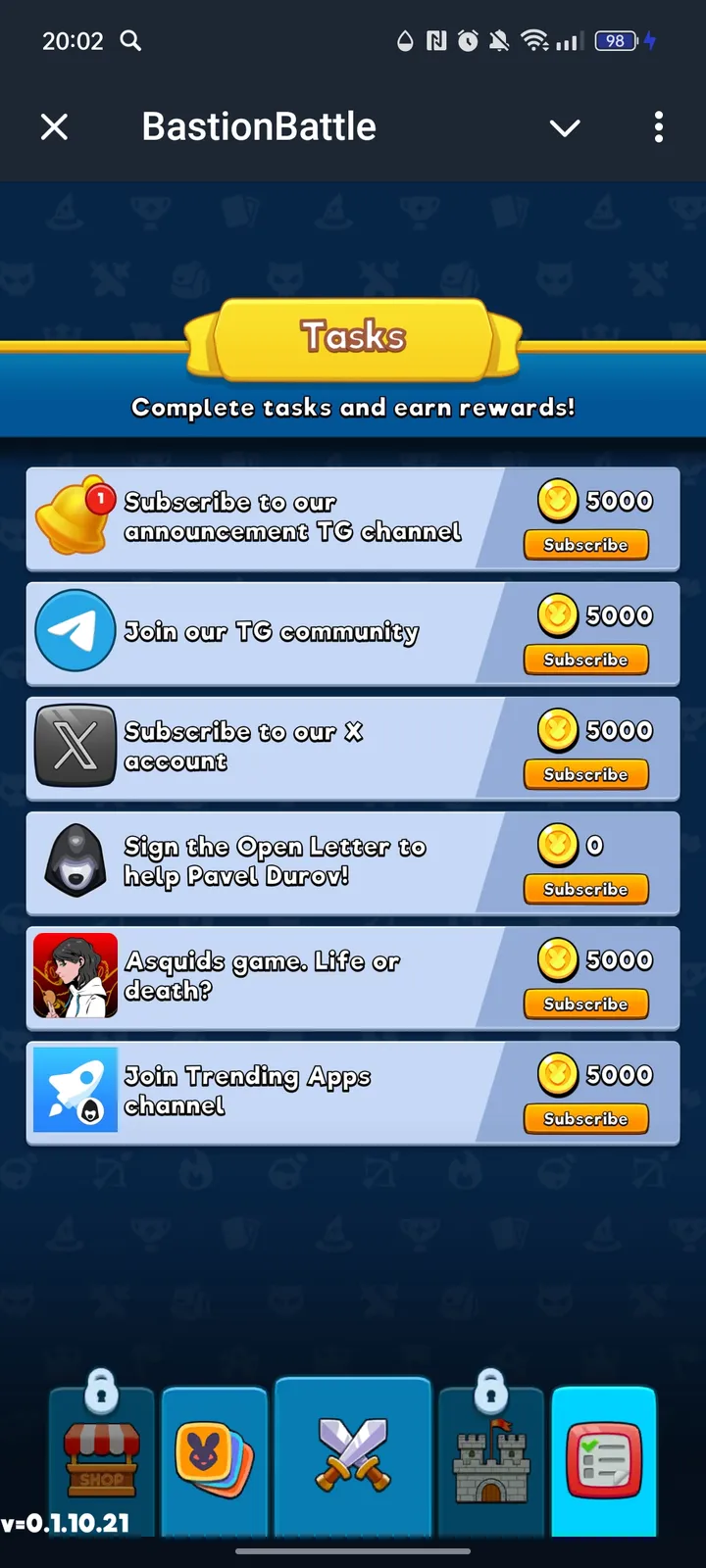
Task: Expand the chevron next to BastionBattle title
Action: [x=565, y=127]
